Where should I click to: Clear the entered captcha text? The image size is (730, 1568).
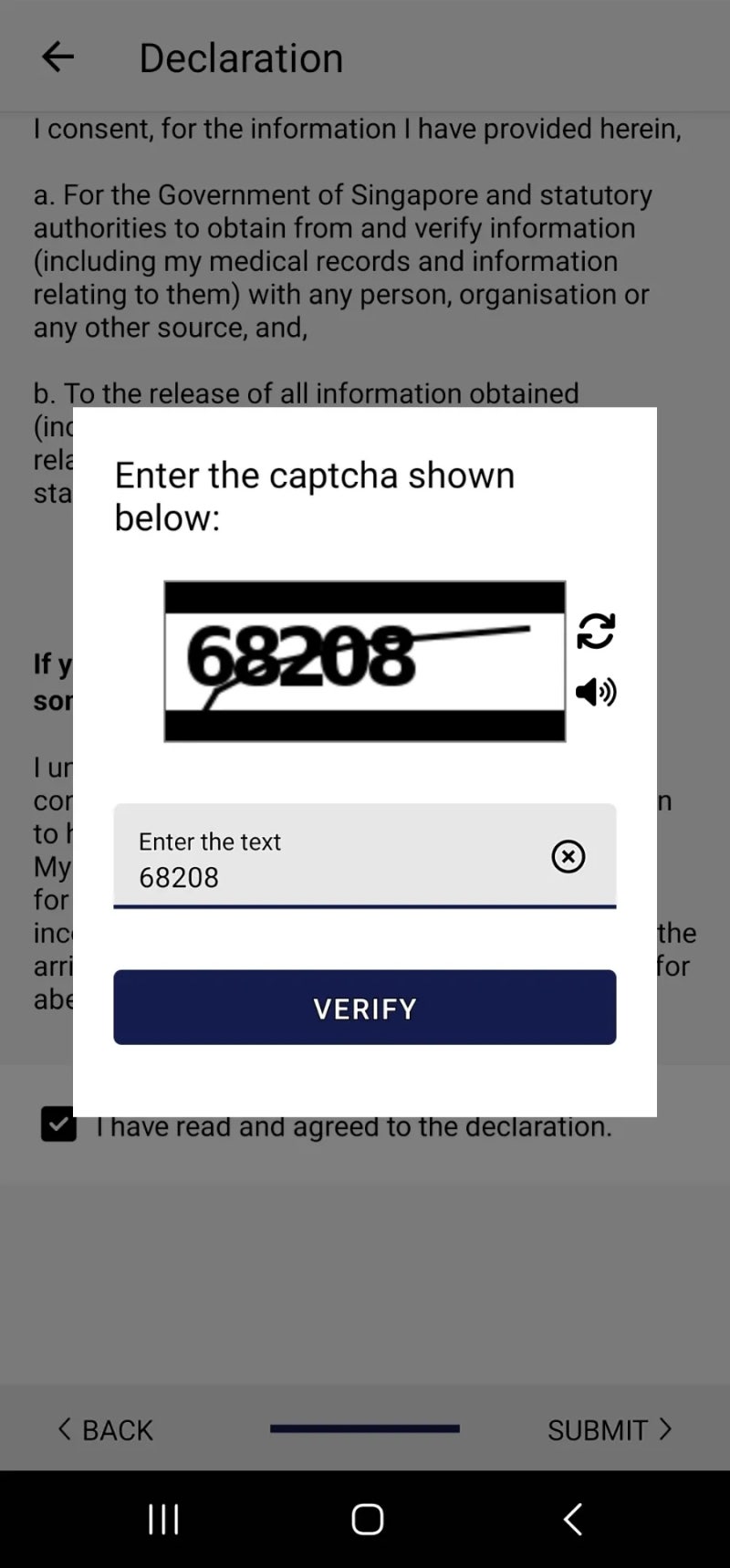point(568,856)
